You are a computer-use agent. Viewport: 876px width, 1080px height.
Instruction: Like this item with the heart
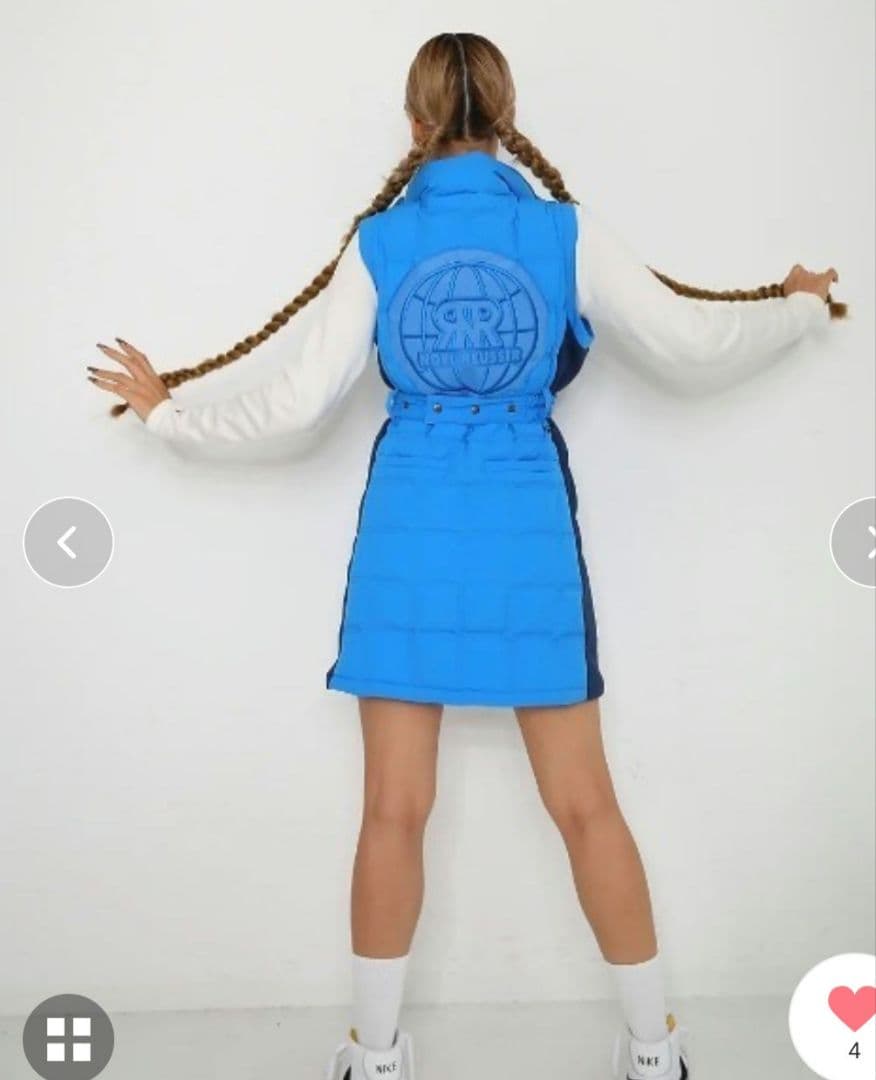pos(852,1008)
